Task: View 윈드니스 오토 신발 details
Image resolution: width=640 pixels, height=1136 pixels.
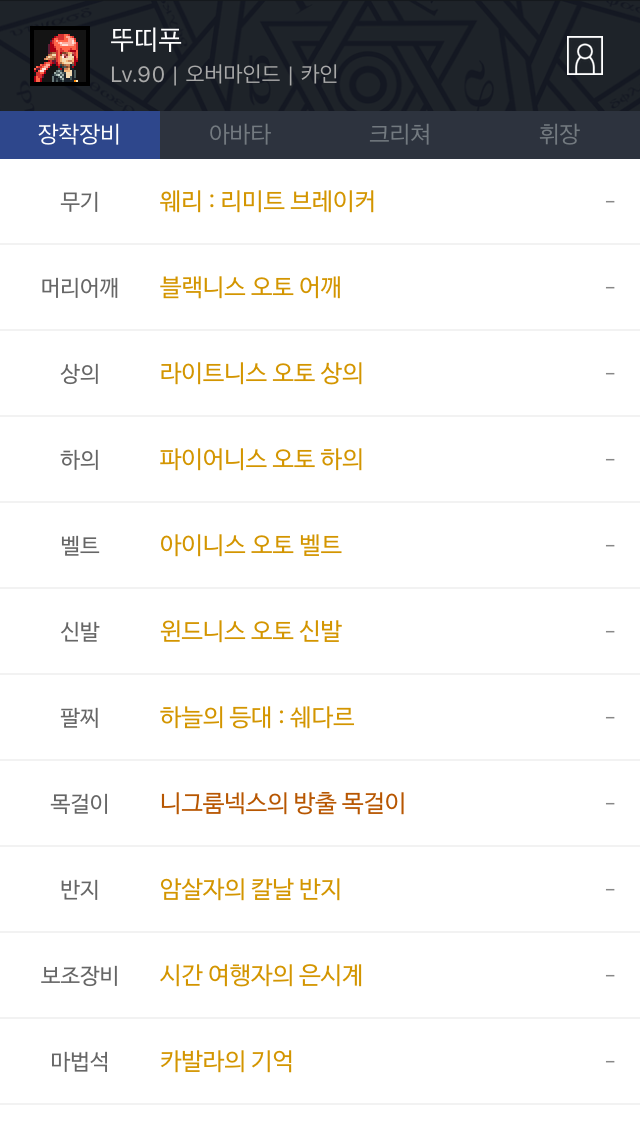Action: [250, 631]
